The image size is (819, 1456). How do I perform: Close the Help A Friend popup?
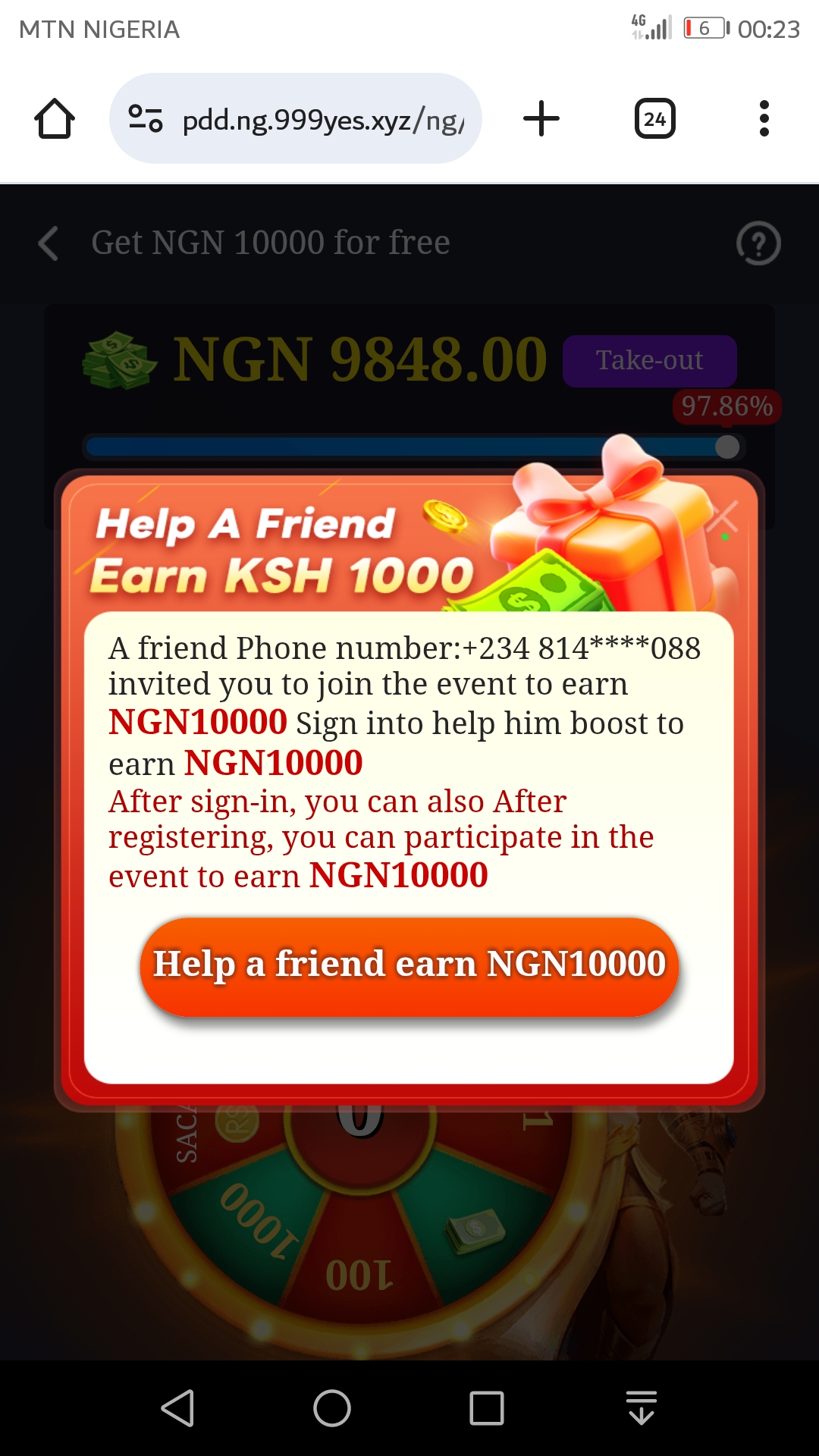[723, 518]
